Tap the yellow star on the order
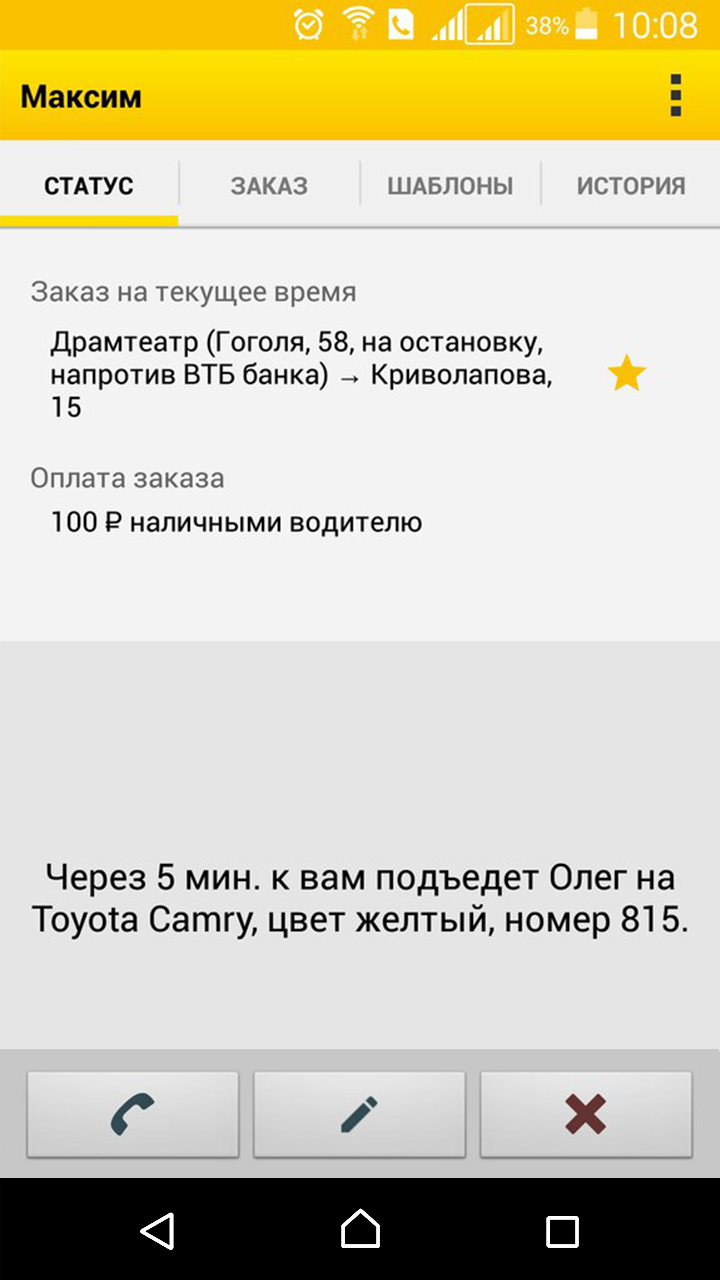Image resolution: width=720 pixels, height=1280 pixels. 627,374
